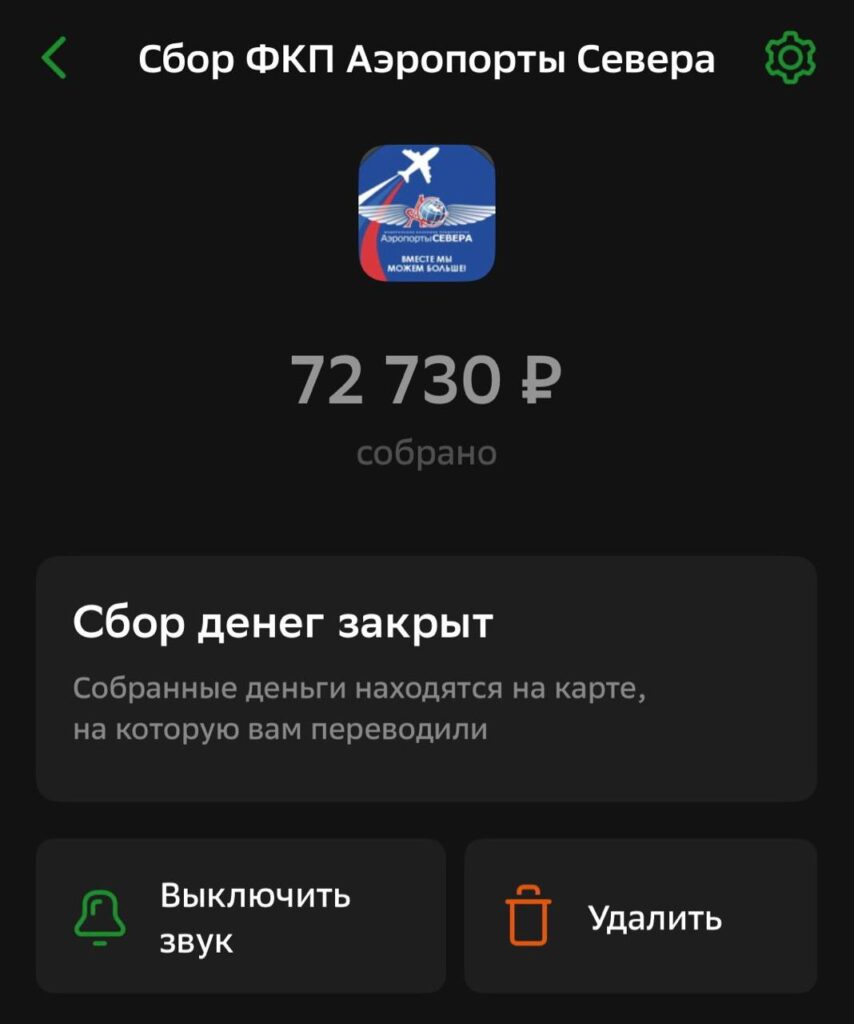Go back using the green arrow

[55, 59]
